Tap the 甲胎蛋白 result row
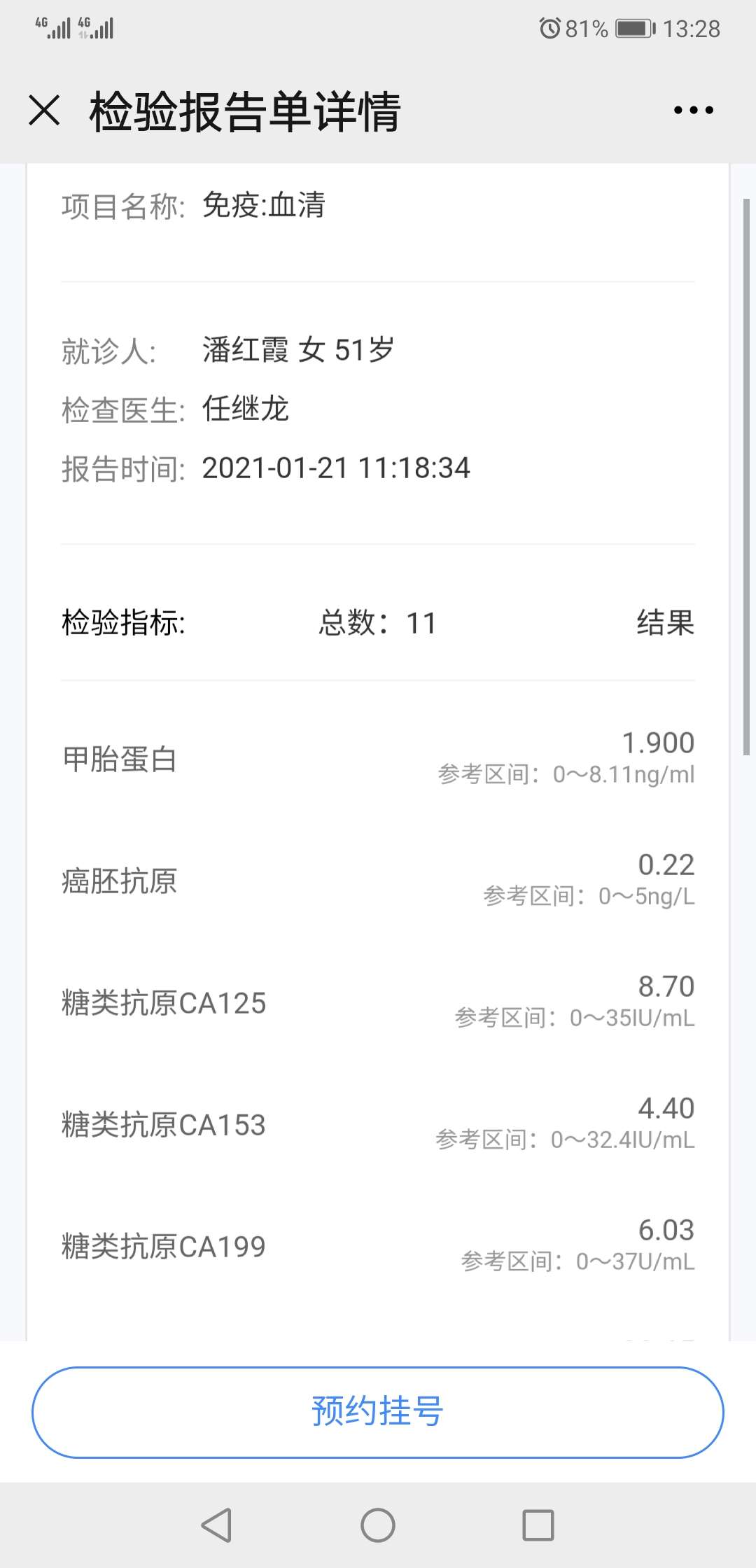This screenshot has width=756, height=1568. pos(378,759)
